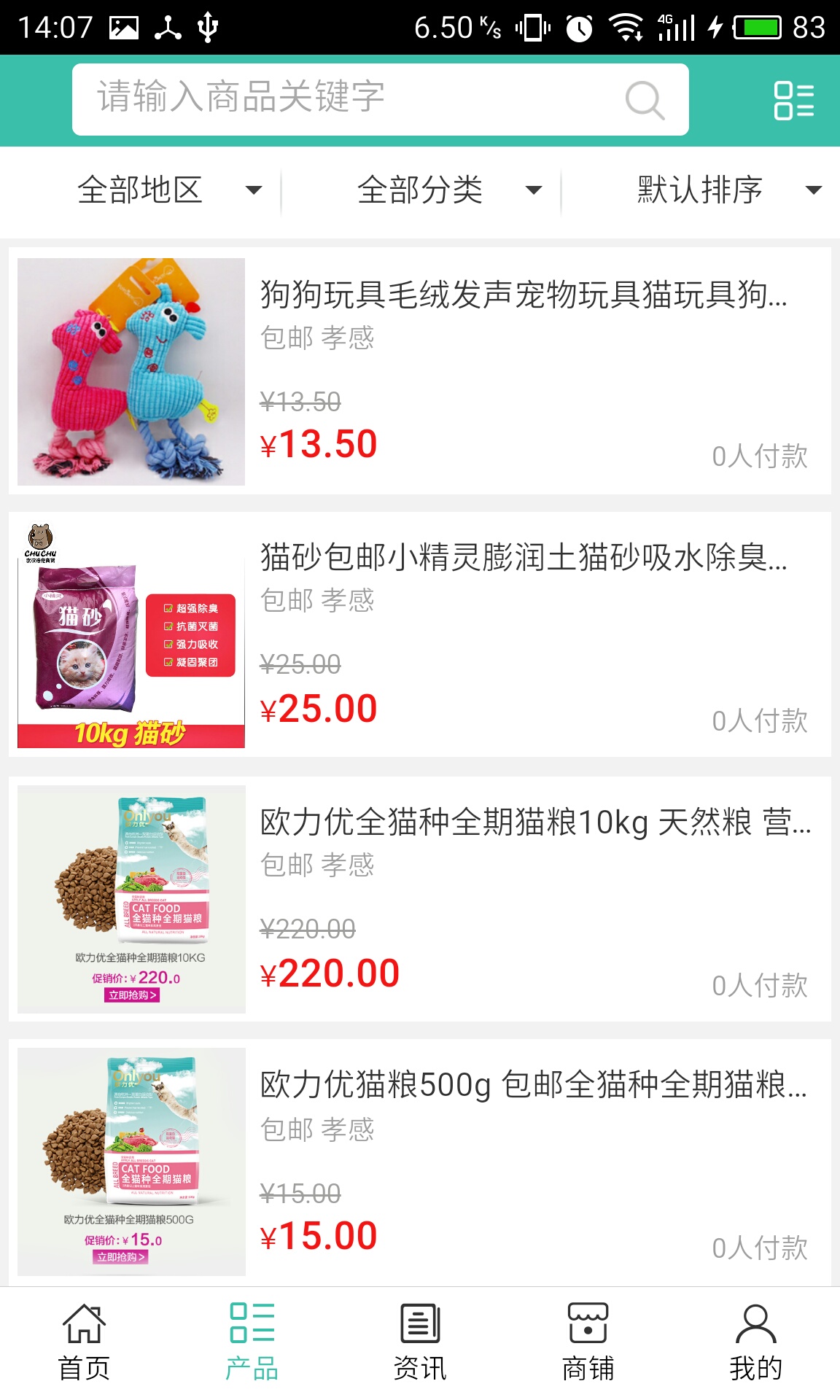Expand the 全部地区 region dropdown
The image size is (840, 1400).
[168, 190]
